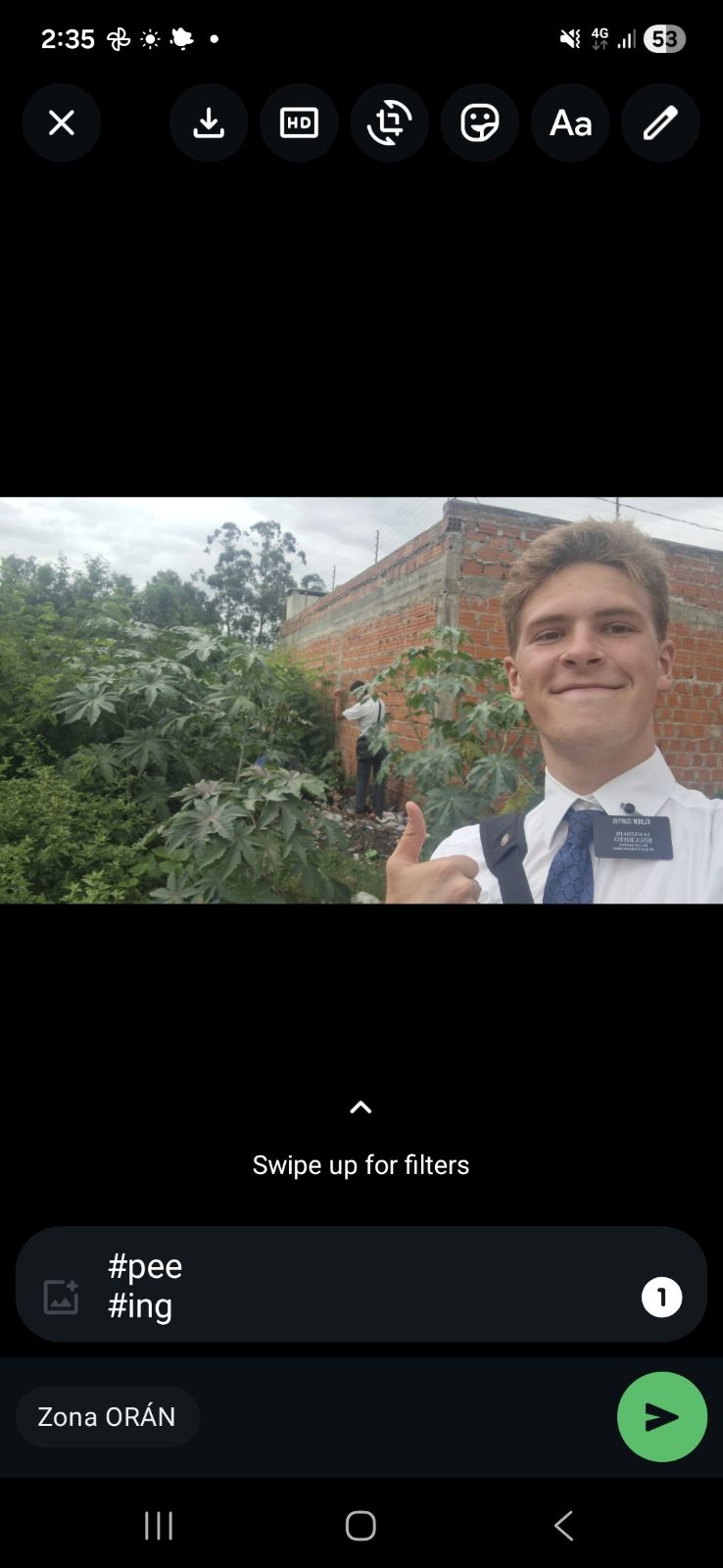Toggle HD quality for the photo
The height and width of the screenshot is (1568, 723).
299,122
